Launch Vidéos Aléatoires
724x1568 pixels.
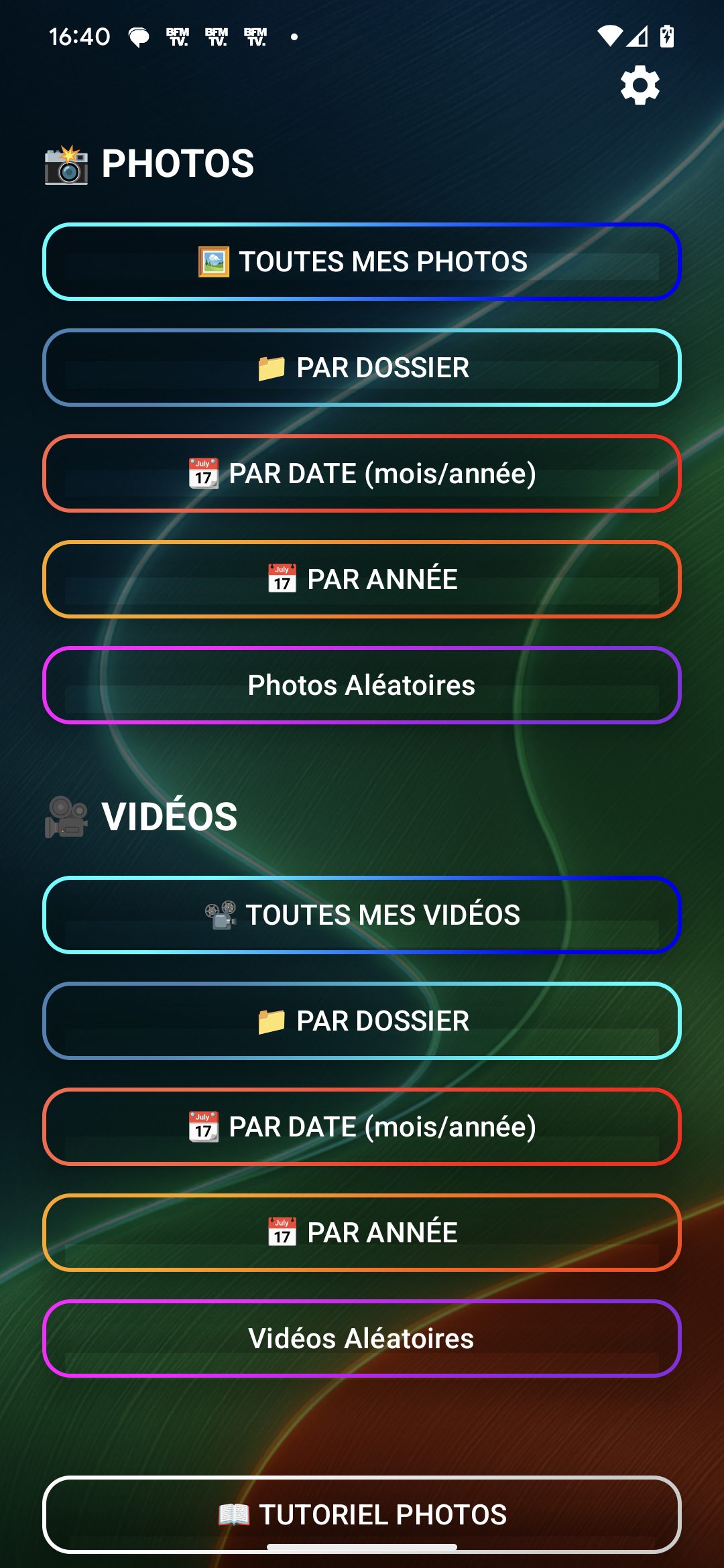362,1339
